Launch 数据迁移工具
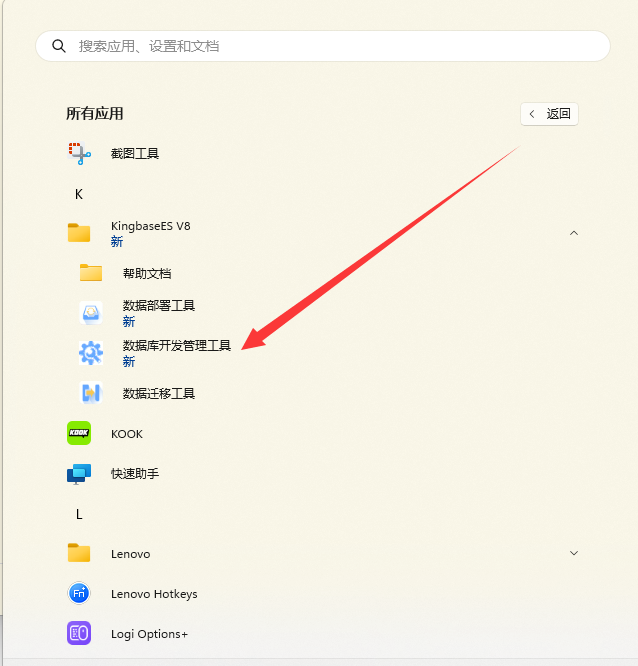638x666 pixels. point(158,393)
